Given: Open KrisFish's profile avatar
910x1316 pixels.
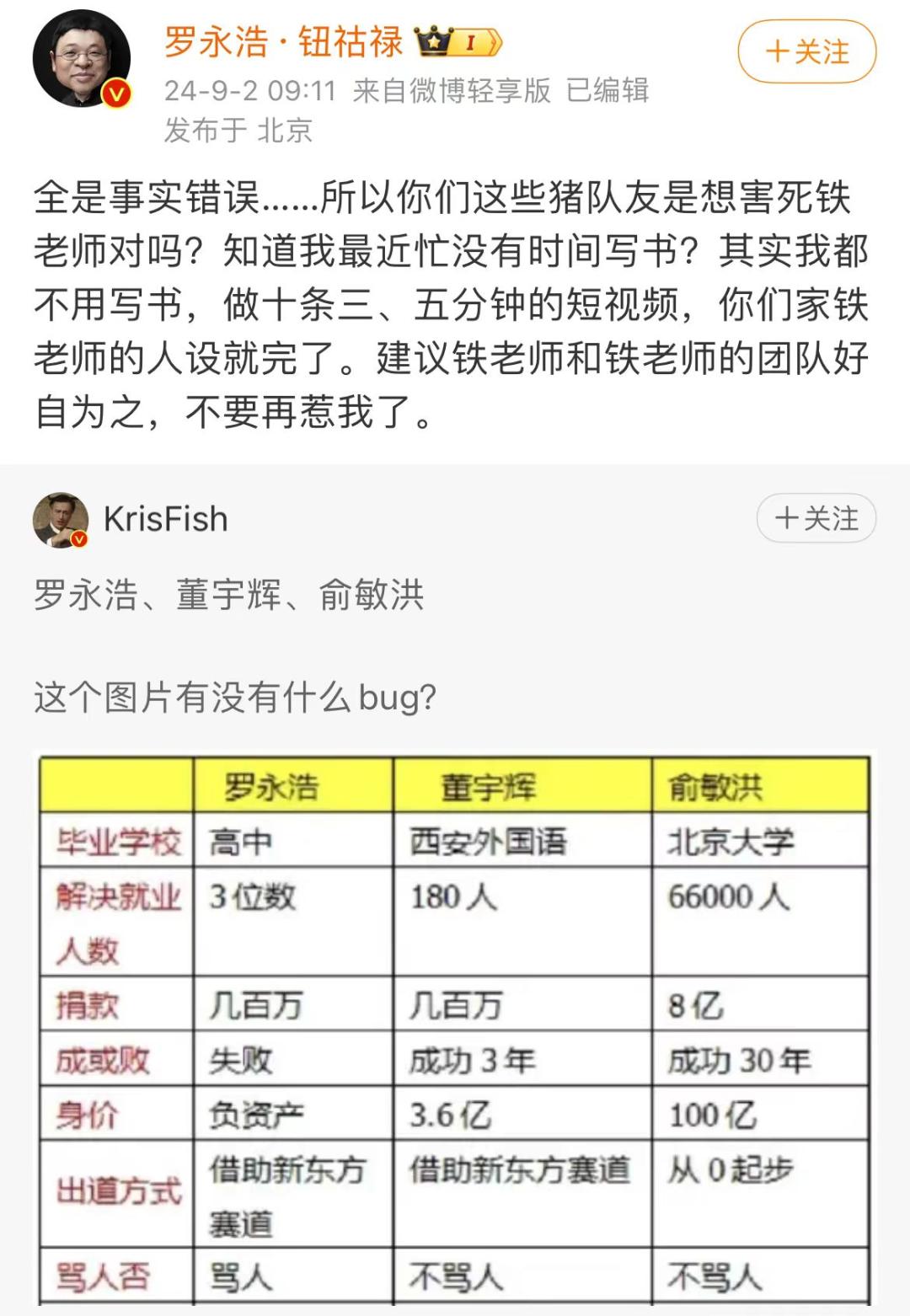Looking at the screenshot, I should pyautogui.click(x=61, y=520).
